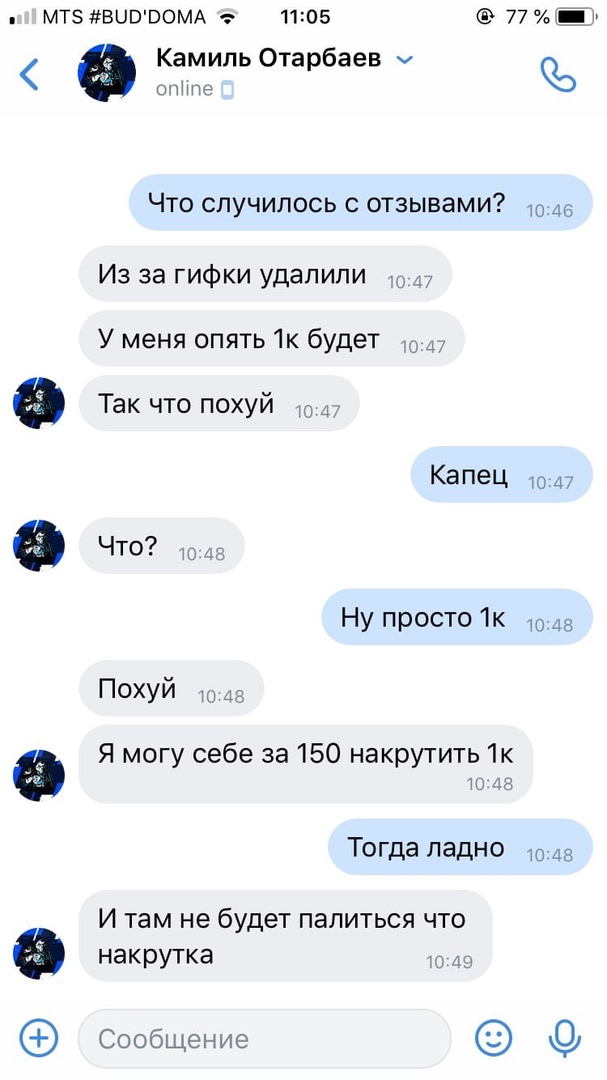Viewport: 607px width, 1080px height.
Task: Select the message 'Что случилось с отзывами?'
Action: pyautogui.click(x=360, y=203)
